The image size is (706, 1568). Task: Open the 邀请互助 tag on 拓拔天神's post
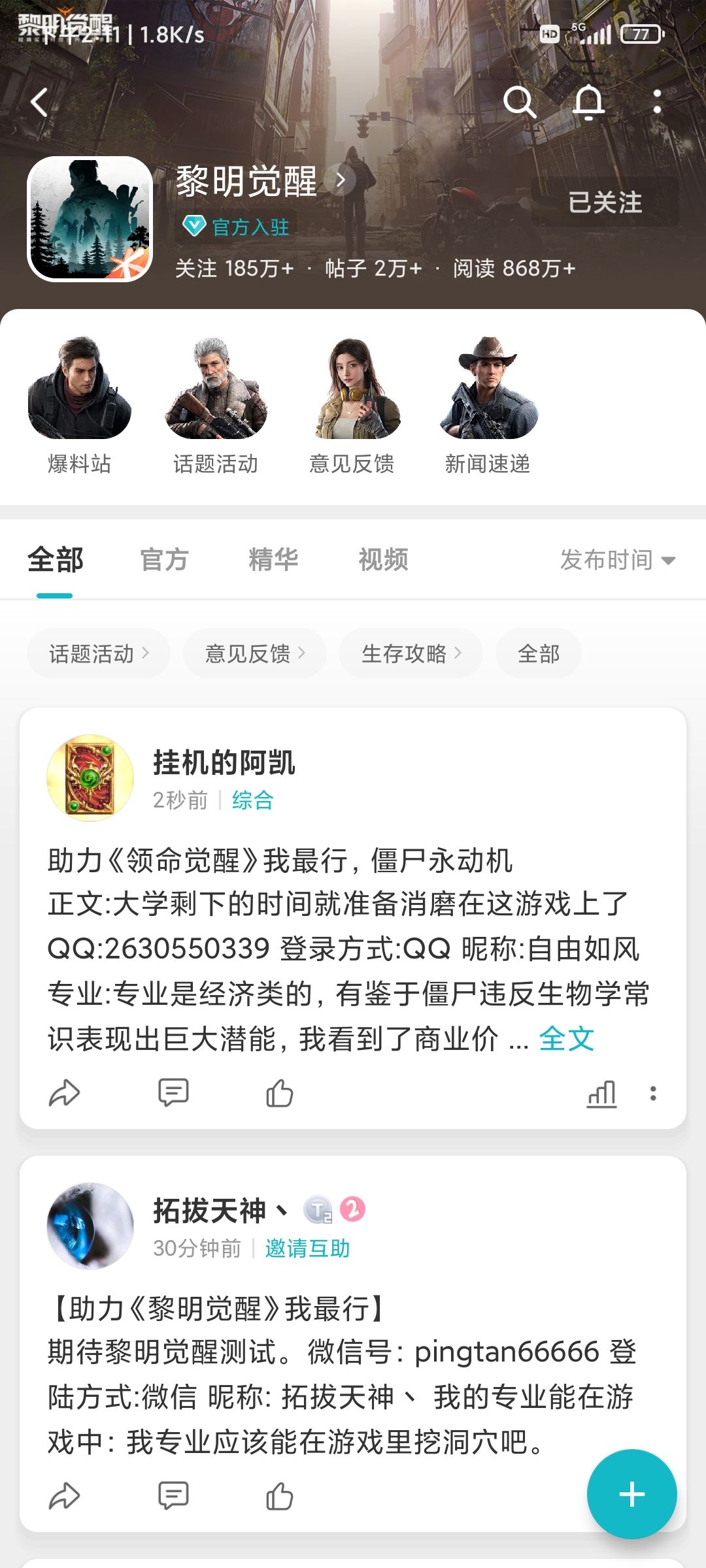[x=307, y=1249]
